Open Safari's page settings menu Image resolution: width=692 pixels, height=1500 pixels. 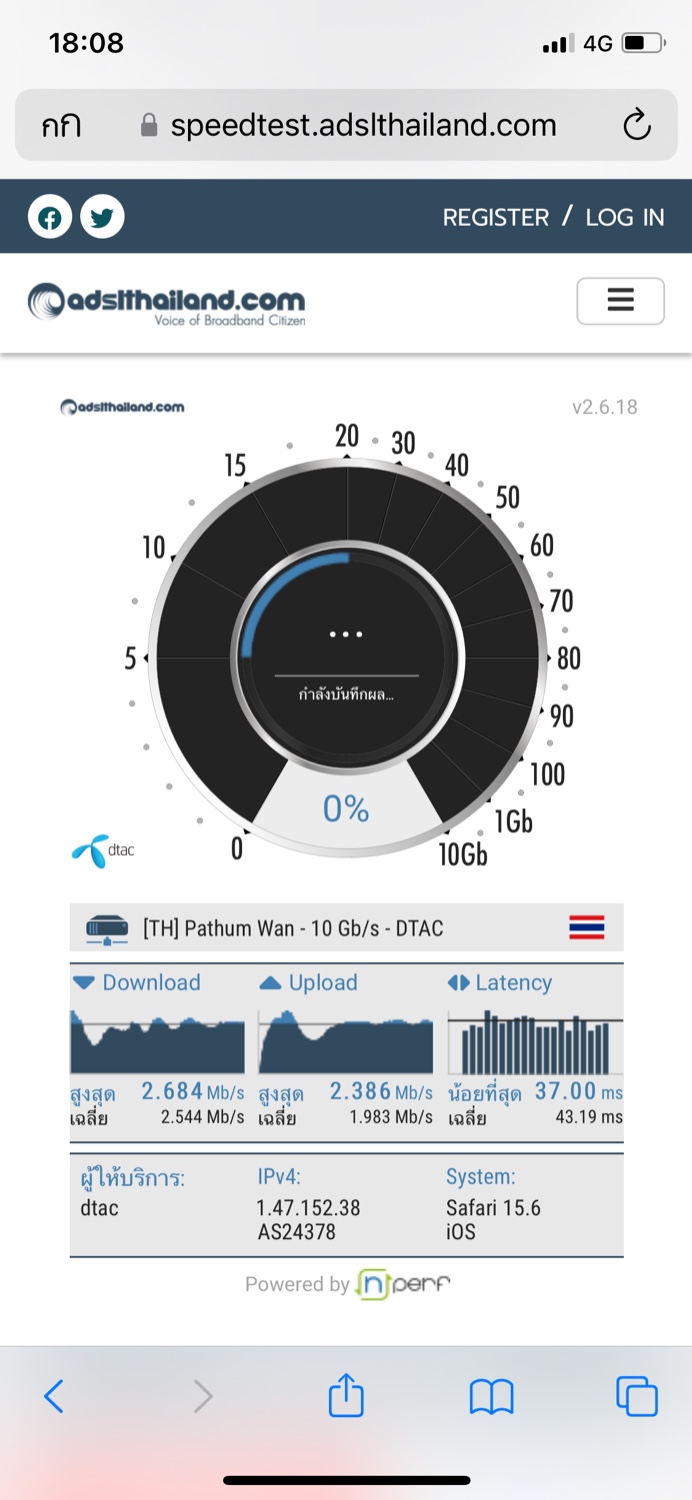coord(61,126)
